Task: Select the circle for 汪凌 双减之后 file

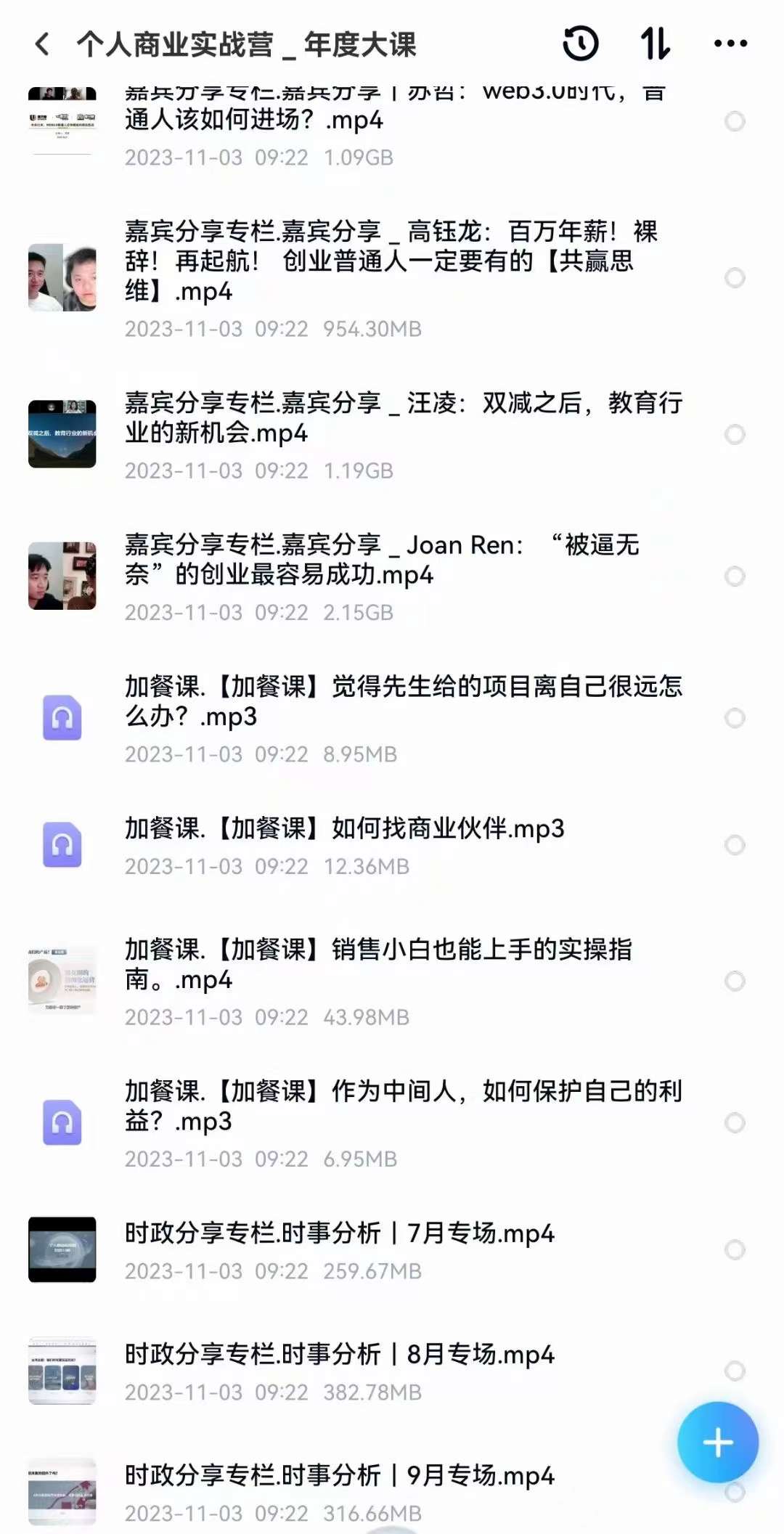Action: (x=735, y=434)
